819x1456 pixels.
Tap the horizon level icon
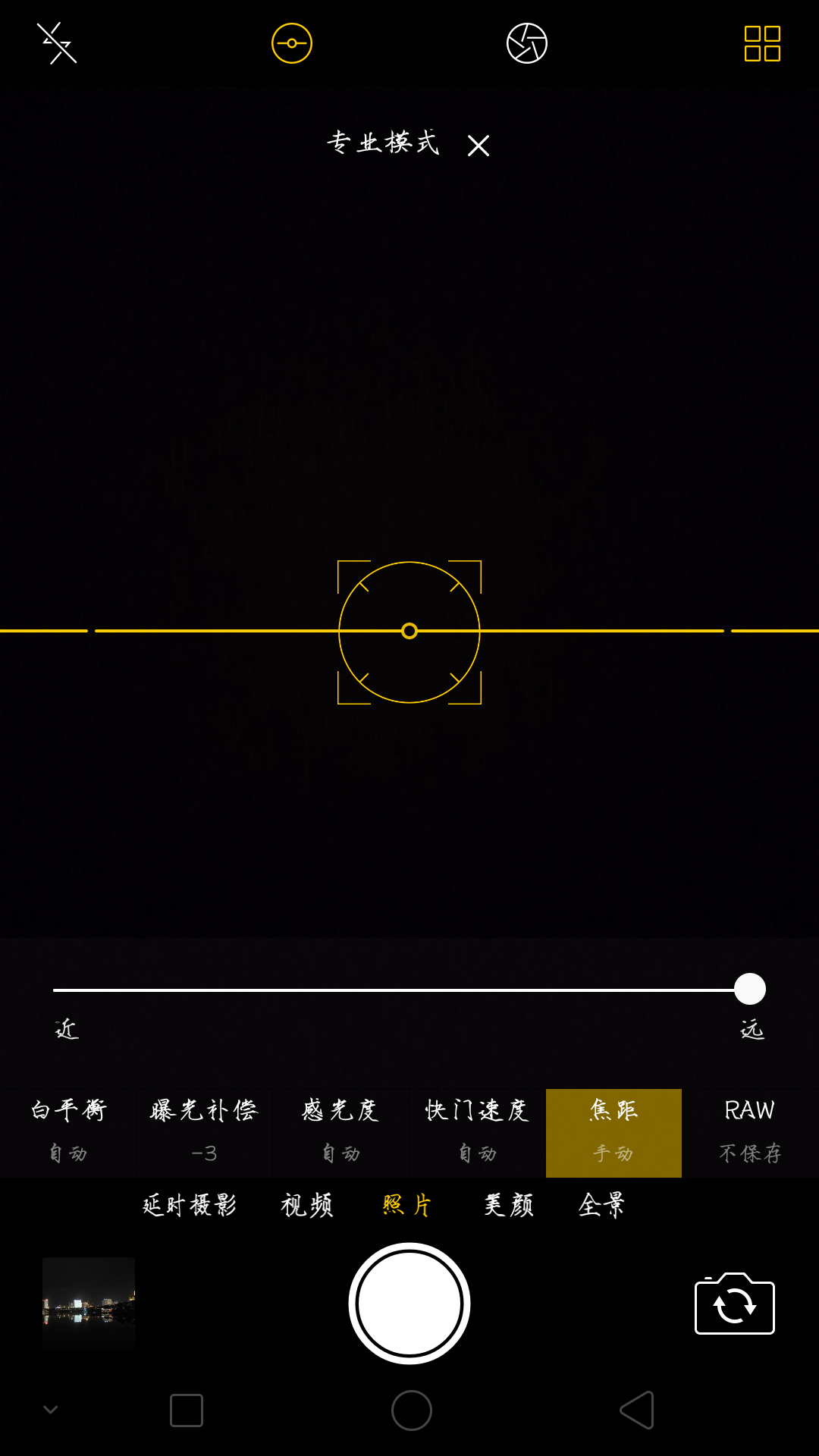point(292,43)
